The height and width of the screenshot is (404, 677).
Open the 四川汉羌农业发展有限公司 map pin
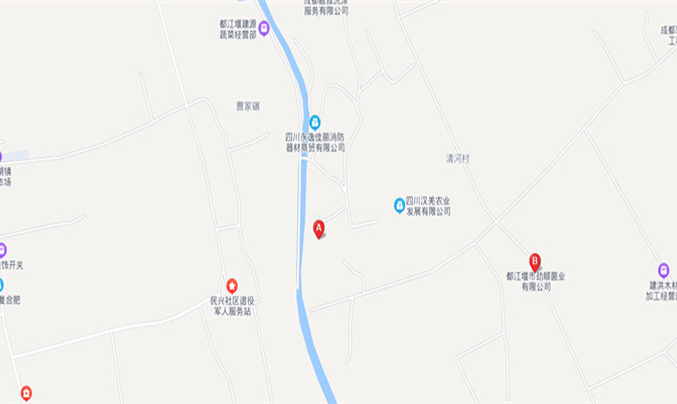399,205
